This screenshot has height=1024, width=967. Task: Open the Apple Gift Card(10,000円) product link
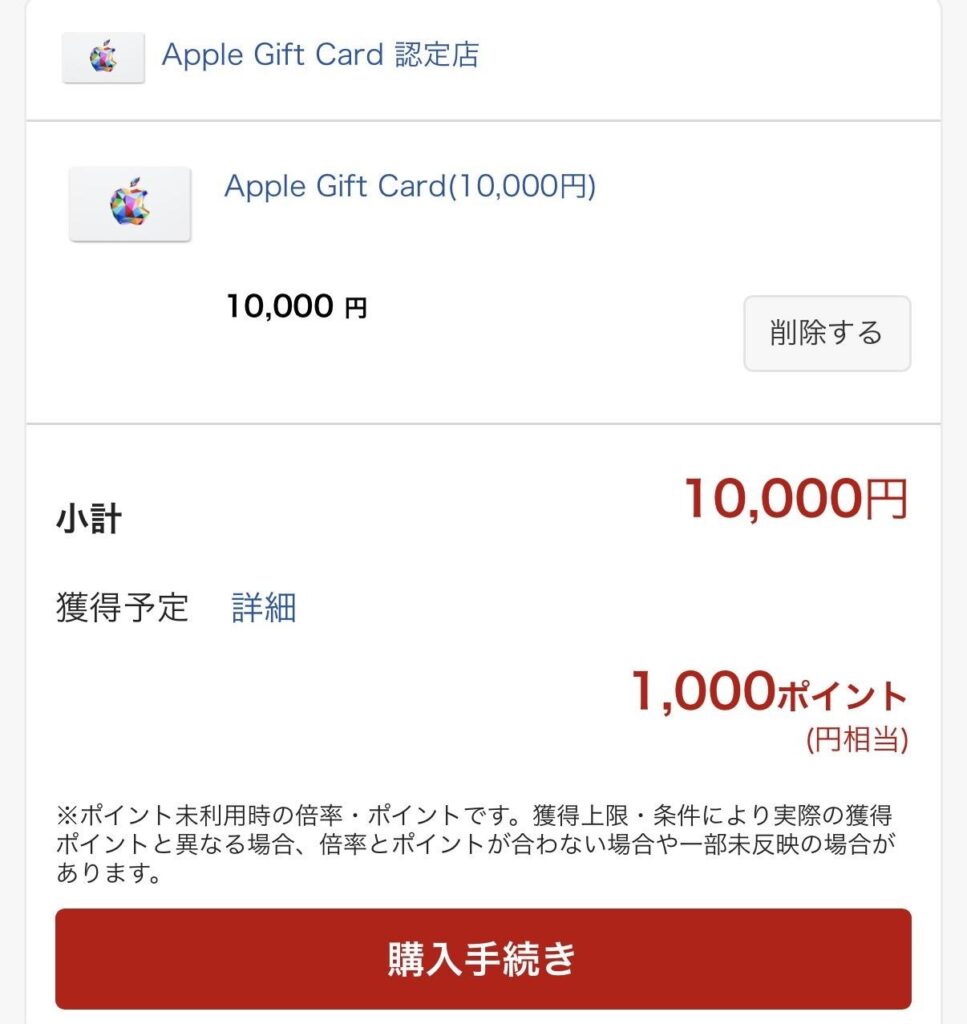(x=409, y=186)
